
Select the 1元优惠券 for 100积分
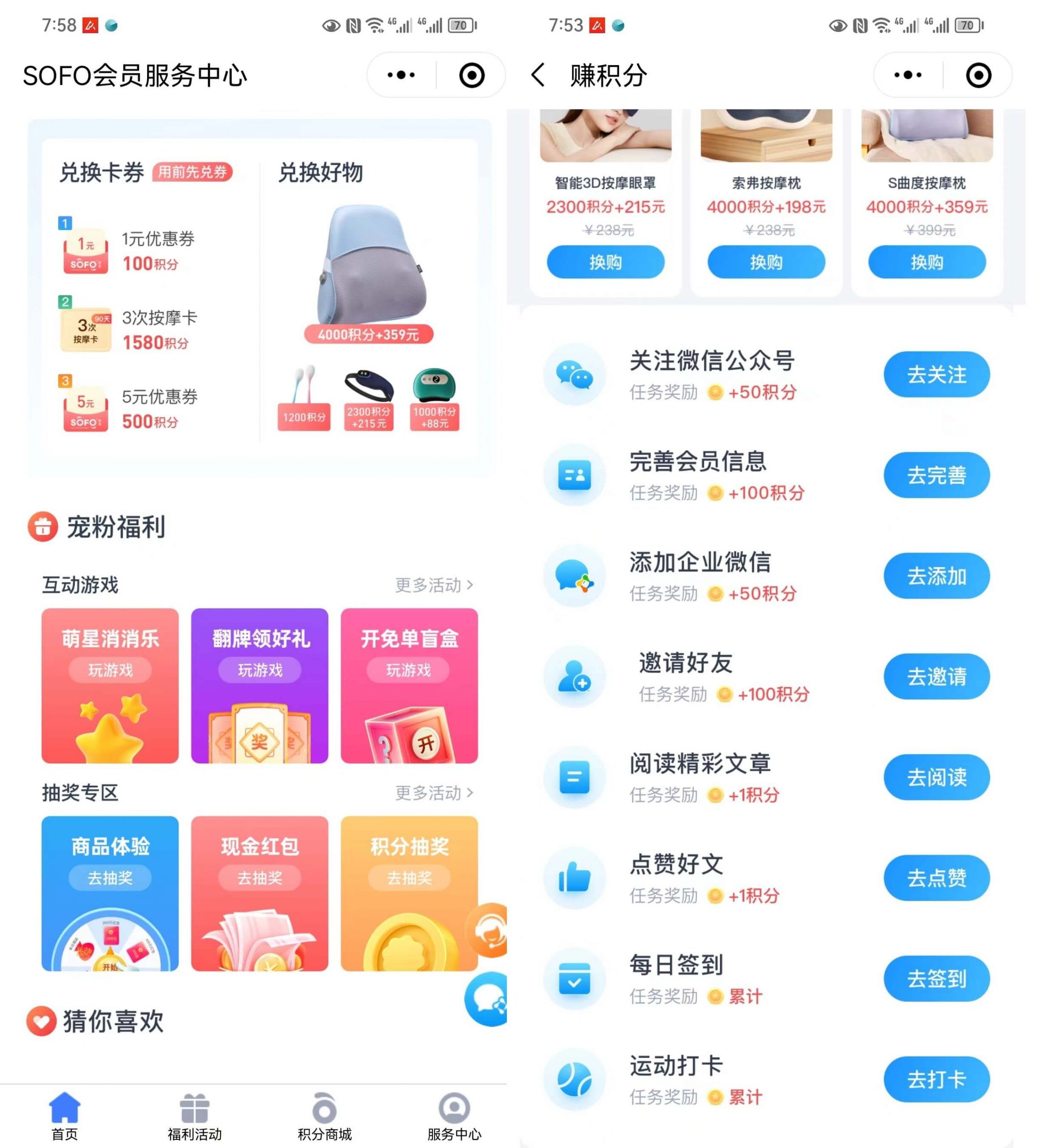pos(128,251)
